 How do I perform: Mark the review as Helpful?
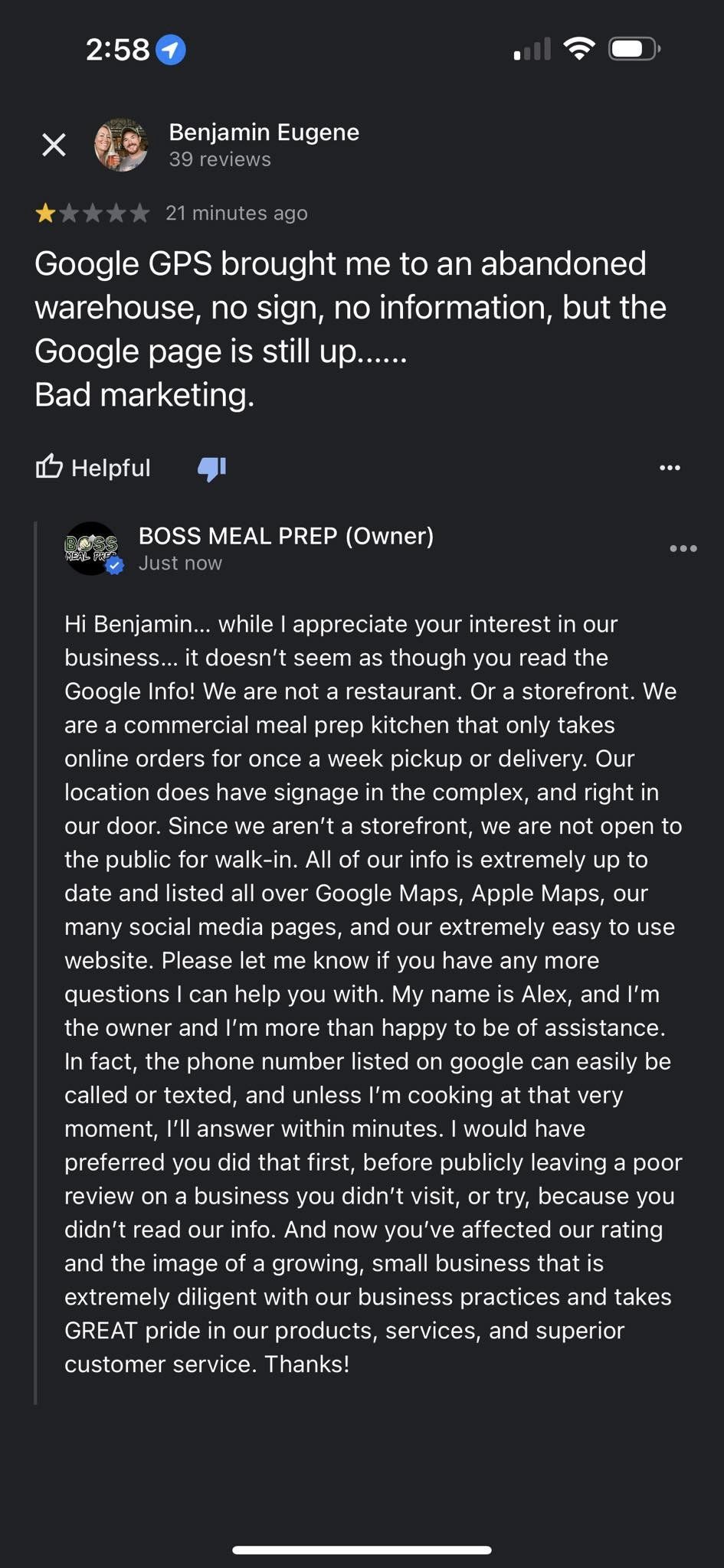pyautogui.click(x=93, y=467)
